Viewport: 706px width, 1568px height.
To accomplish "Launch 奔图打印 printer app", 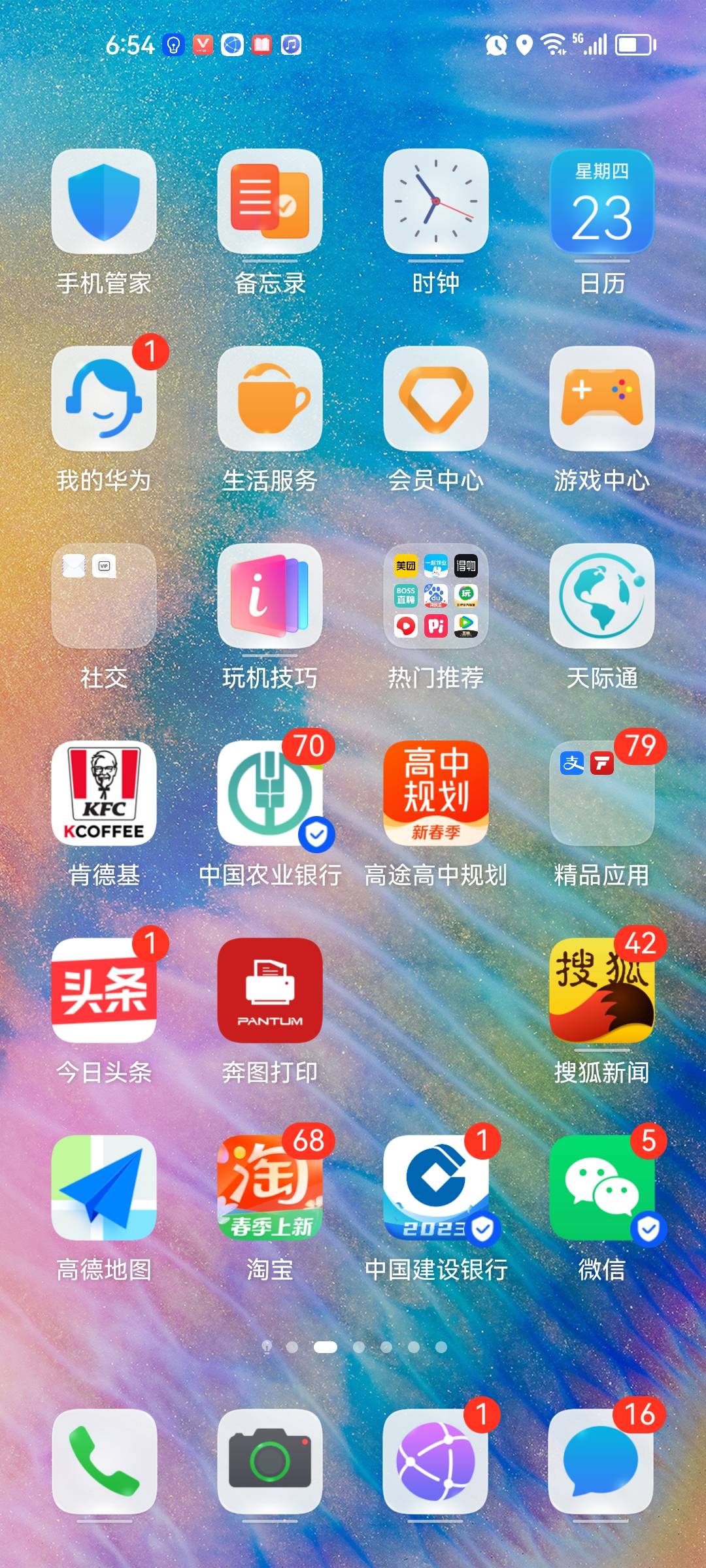I will coord(270,990).
